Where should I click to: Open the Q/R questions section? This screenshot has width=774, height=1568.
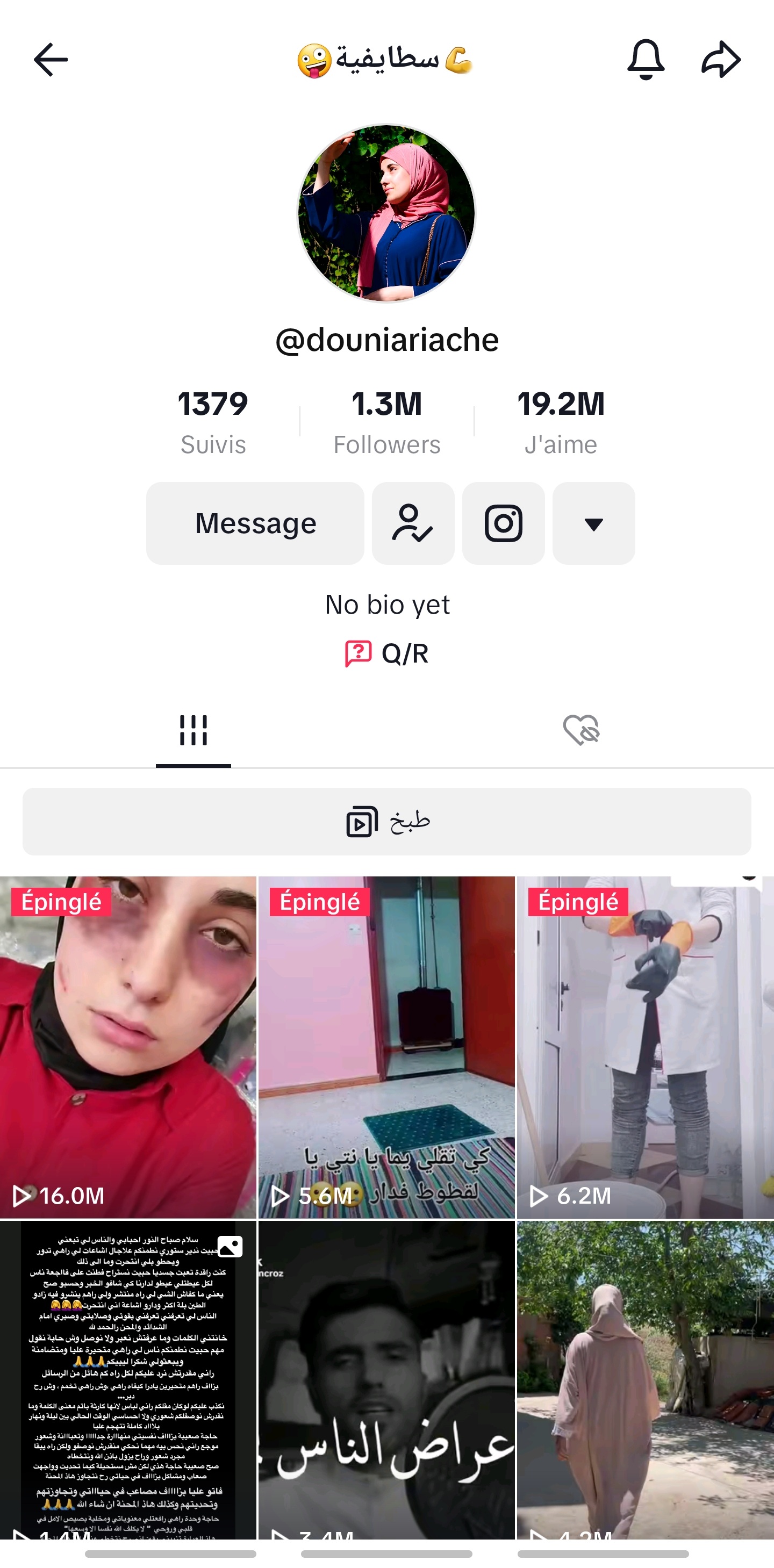pyautogui.click(x=386, y=654)
